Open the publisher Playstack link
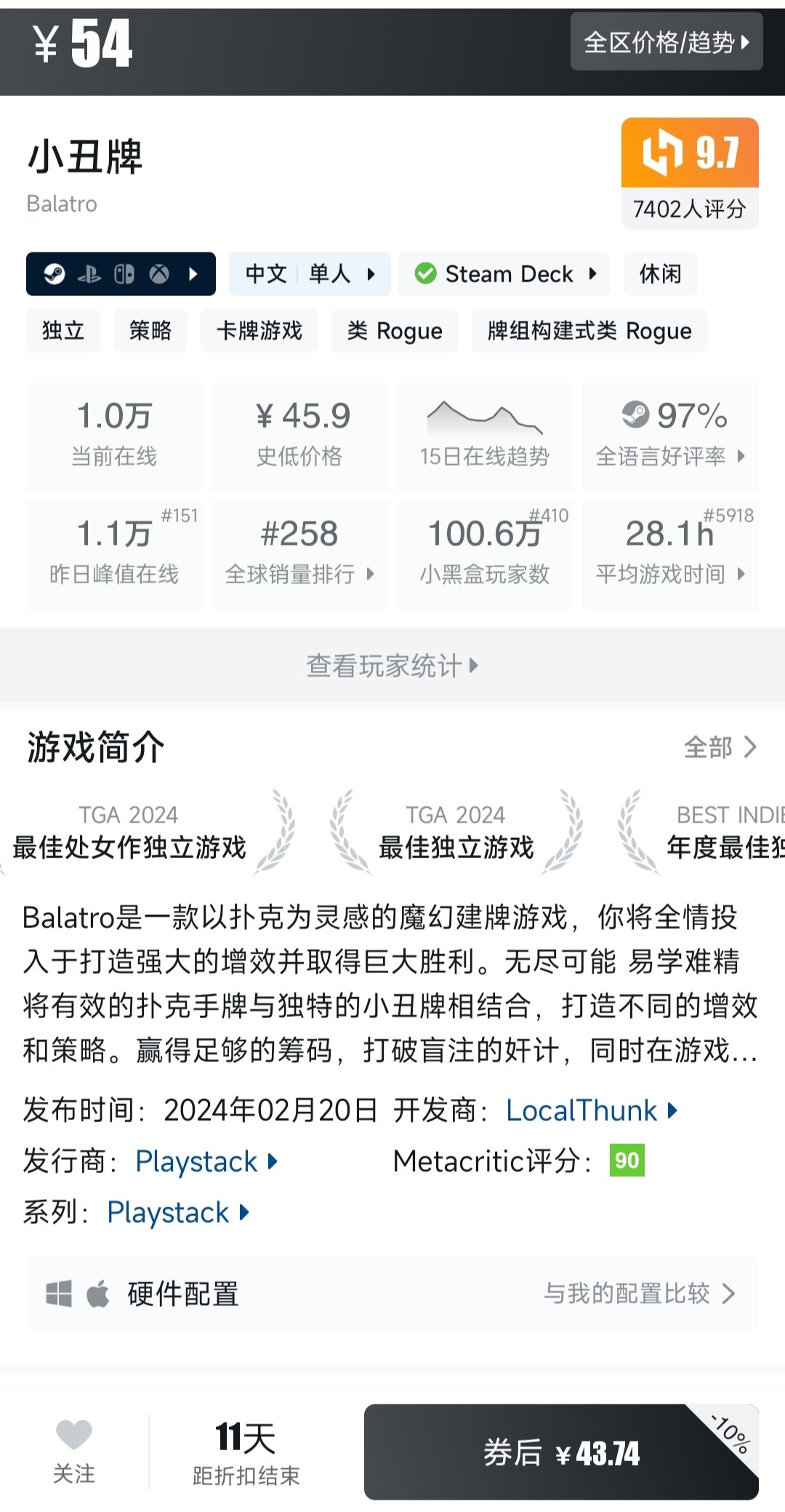This screenshot has width=785, height=1512. (x=205, y=1161)
